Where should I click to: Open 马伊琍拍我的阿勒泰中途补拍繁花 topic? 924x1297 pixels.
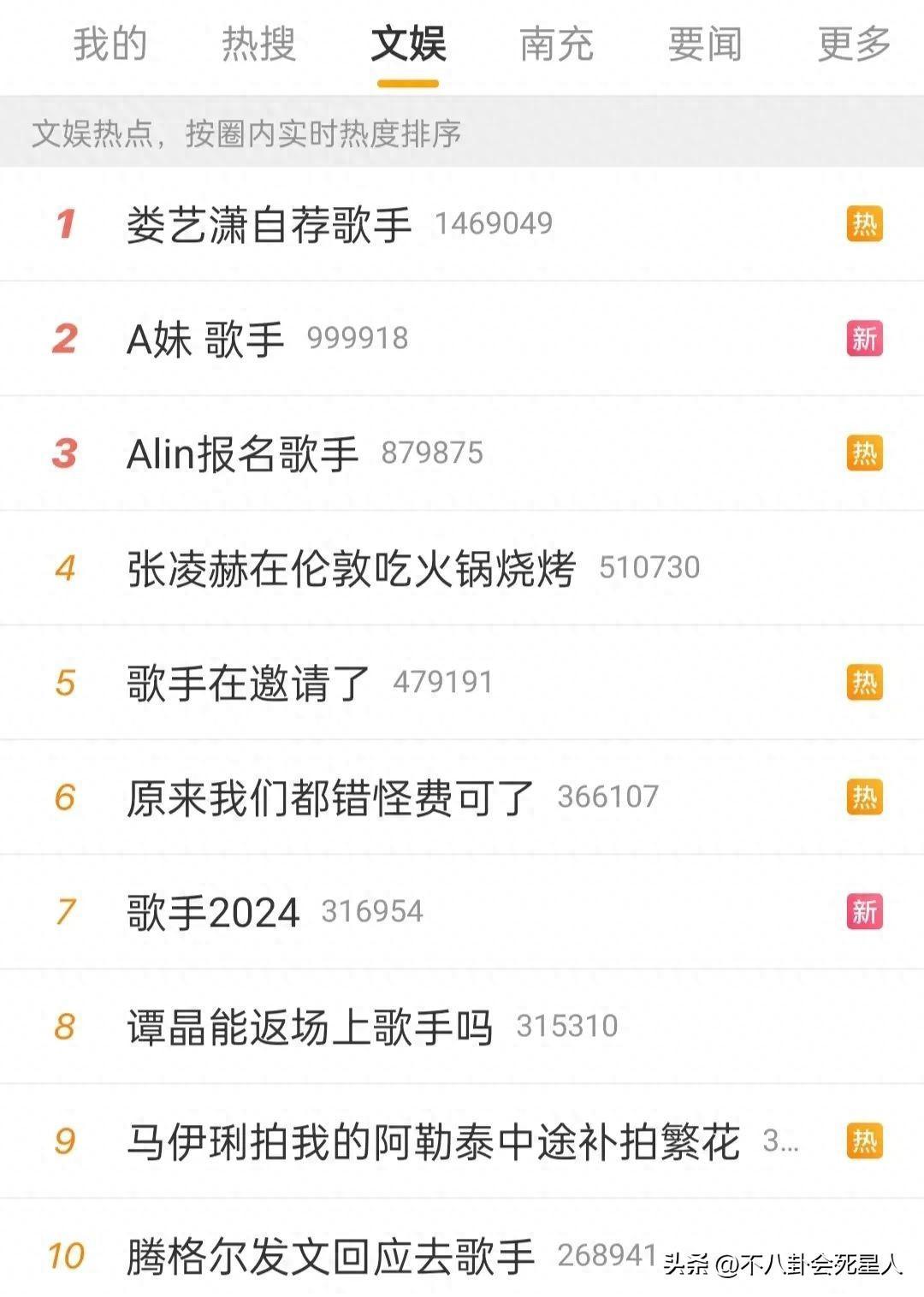point(433,1141)
